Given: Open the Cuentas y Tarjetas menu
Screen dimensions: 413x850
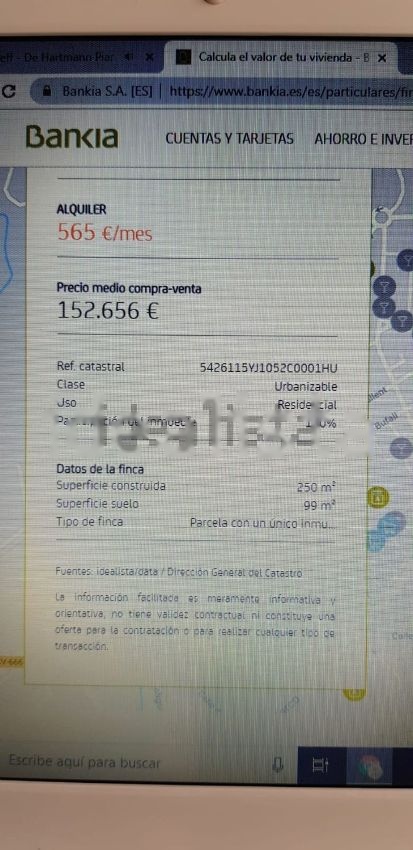Looking at the screenshot, I should click(229, 139).
